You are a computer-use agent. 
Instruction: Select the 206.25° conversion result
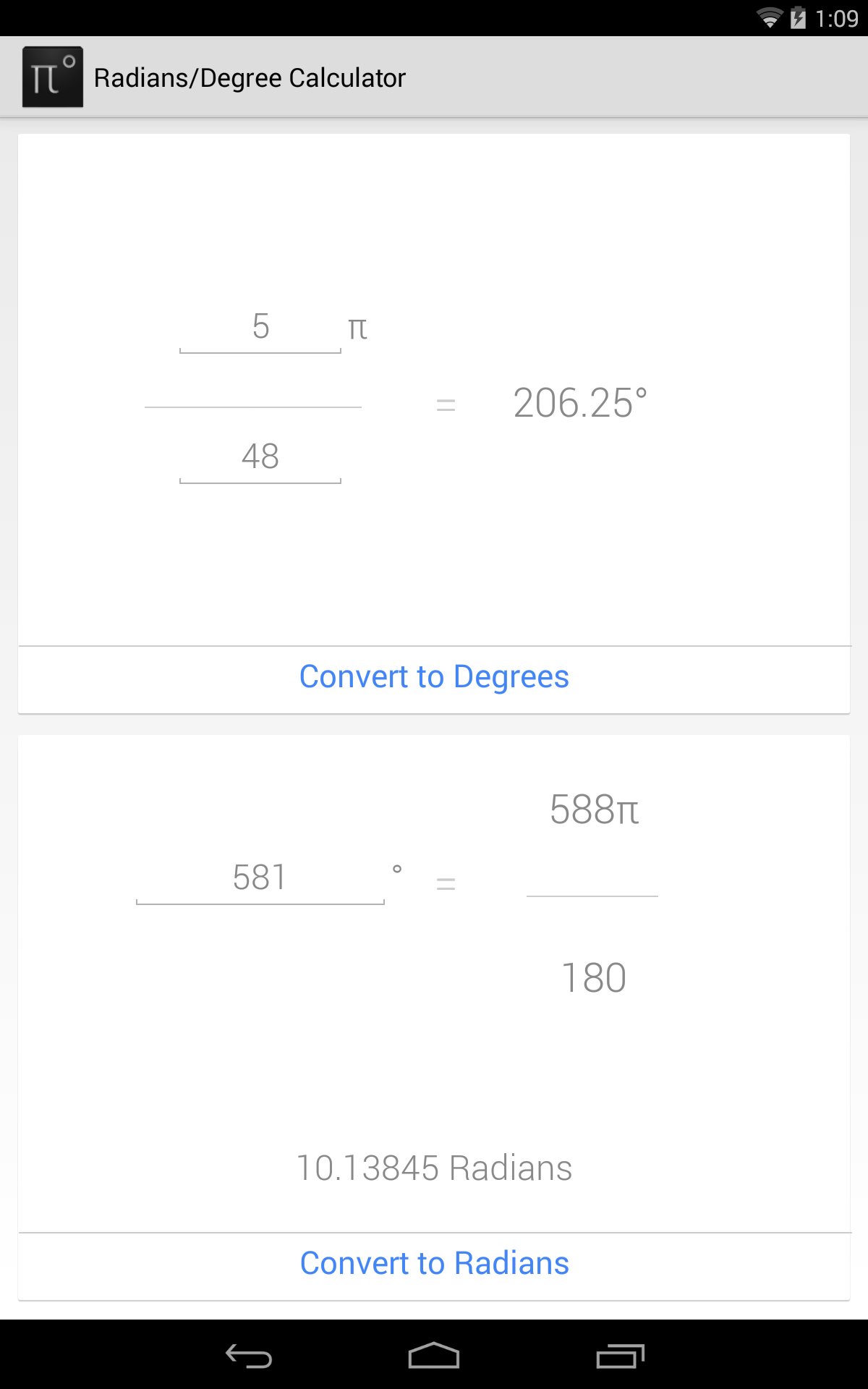tap(580, 403)
